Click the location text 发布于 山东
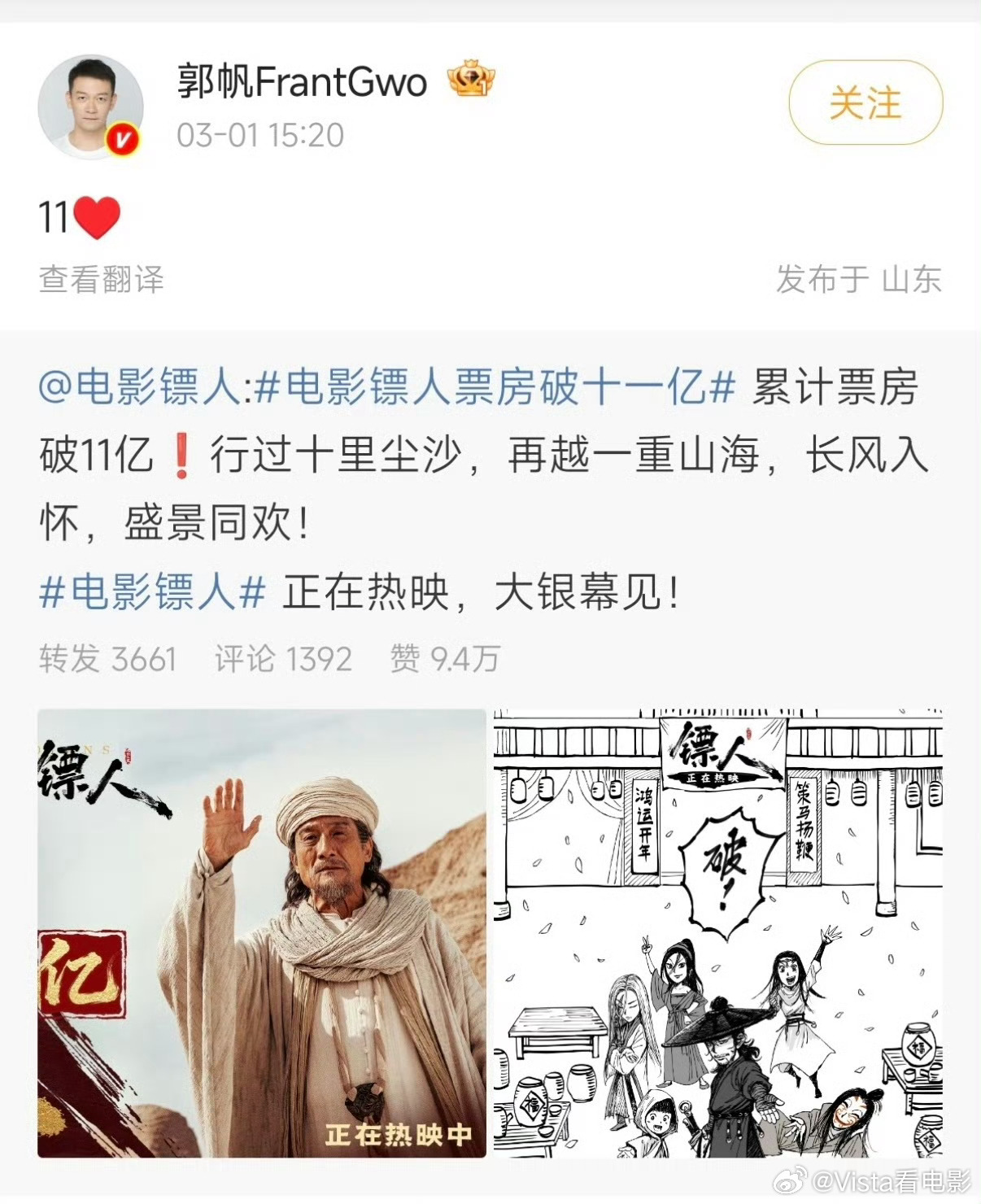 point(857,281)
